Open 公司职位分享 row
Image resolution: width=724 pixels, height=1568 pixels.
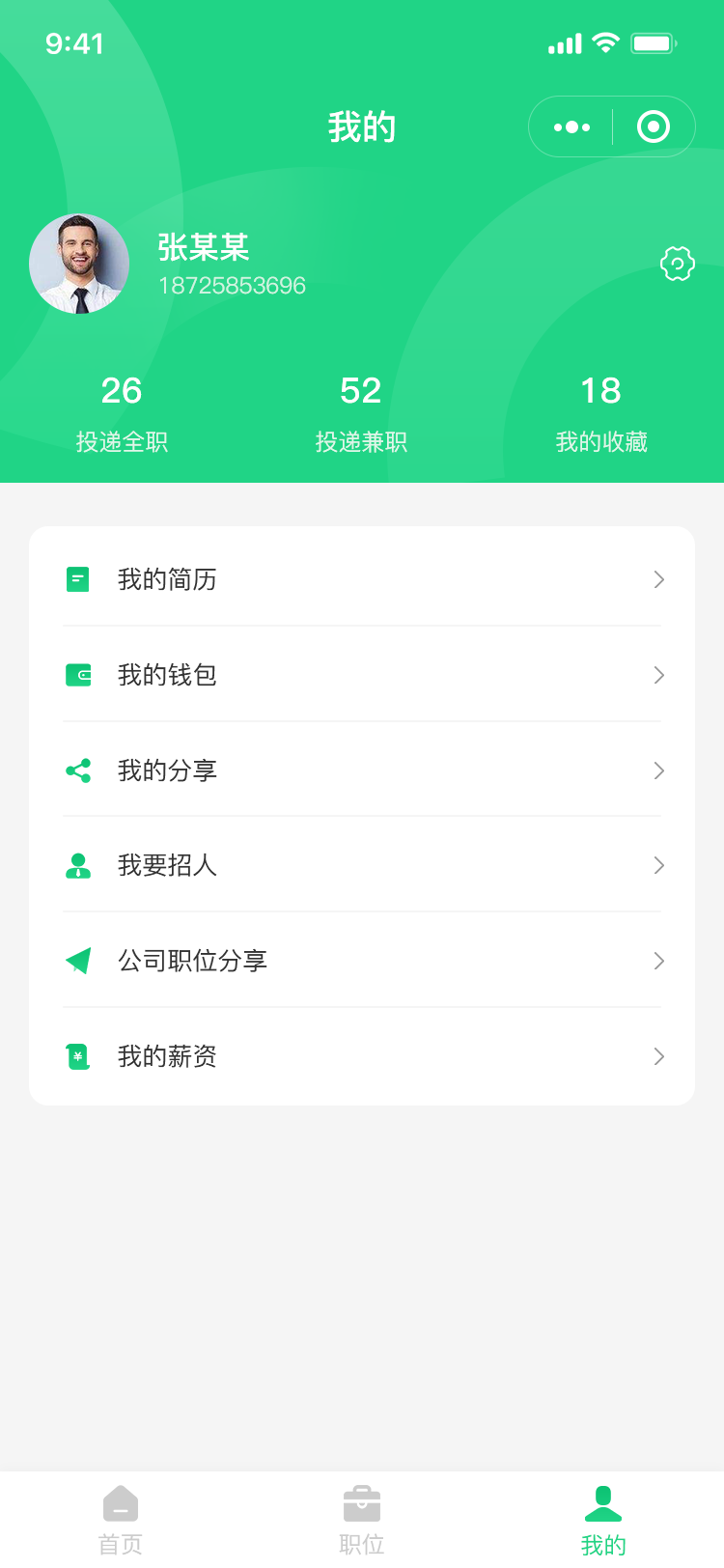pyautogui.click(x=362, y=961)
